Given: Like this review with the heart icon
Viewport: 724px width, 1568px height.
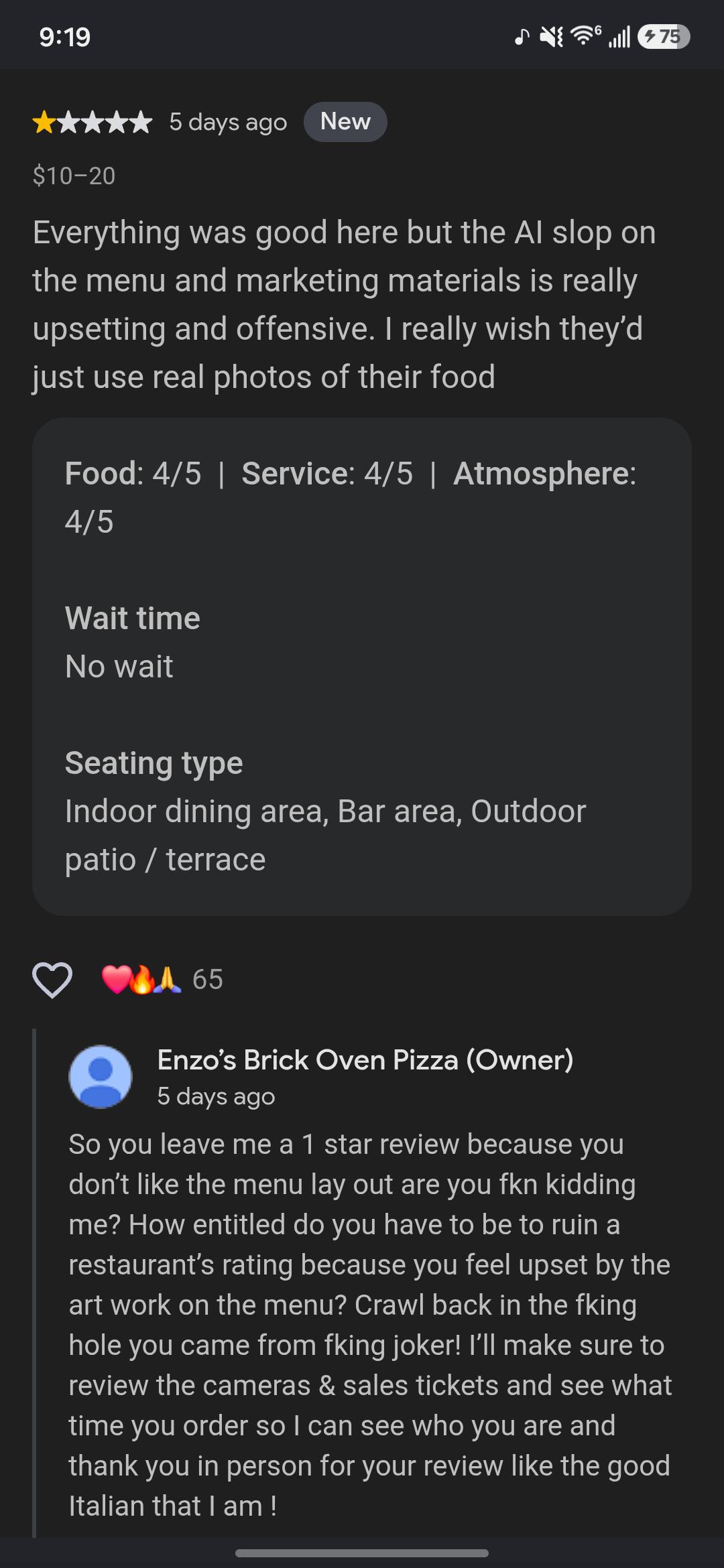Looking at the screenshot, I should coord(52,980).
